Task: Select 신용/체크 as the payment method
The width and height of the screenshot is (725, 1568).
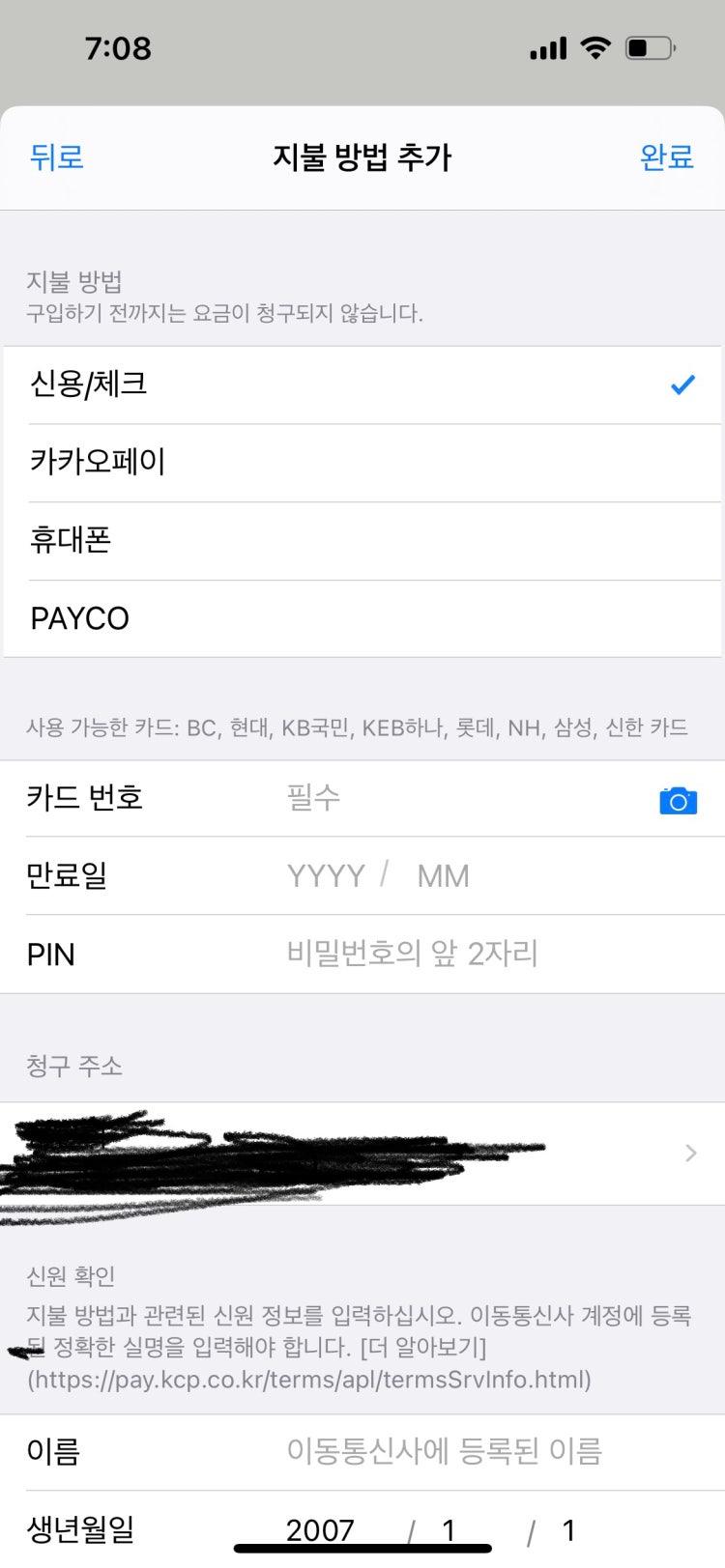Action: (x=362, y=385)
